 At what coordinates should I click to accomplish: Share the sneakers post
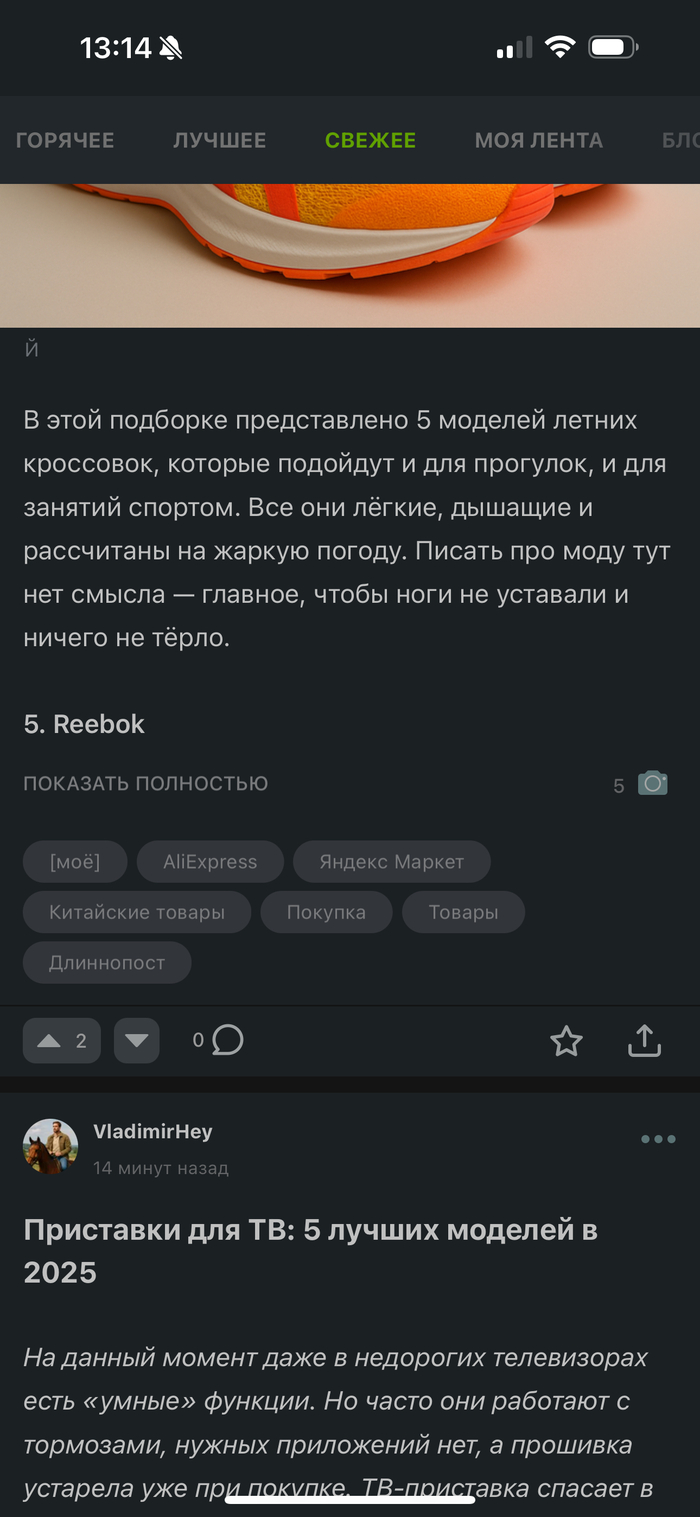coord(644,1041)
